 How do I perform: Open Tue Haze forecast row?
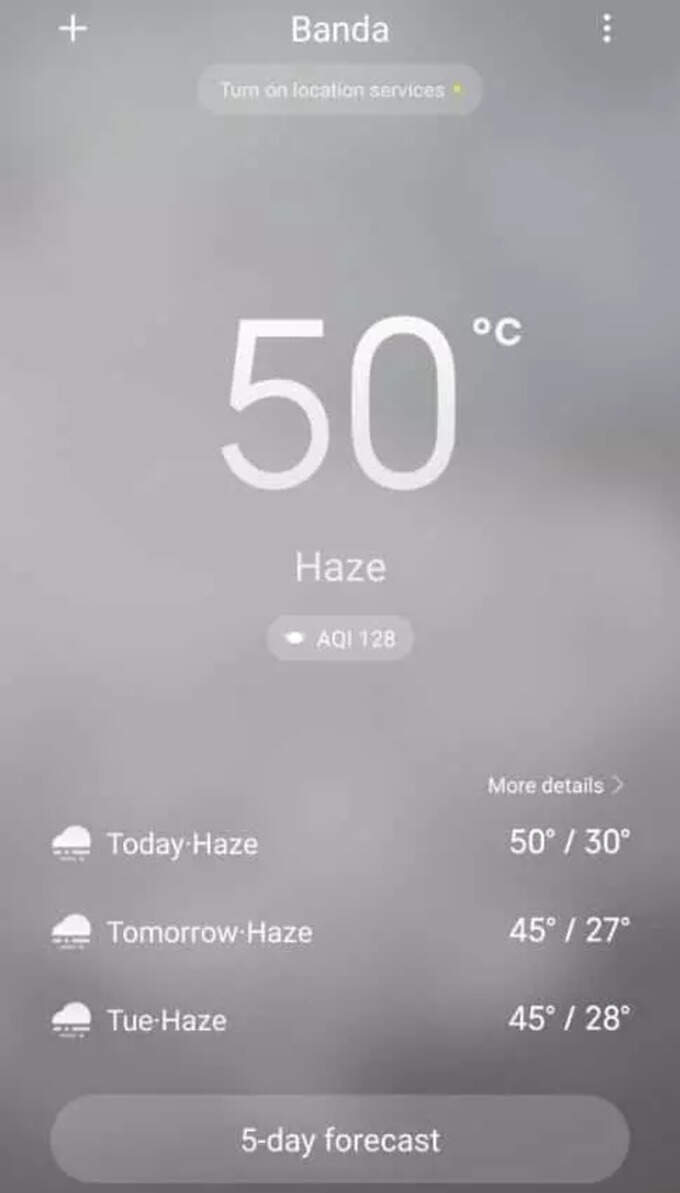(340, 1020)
